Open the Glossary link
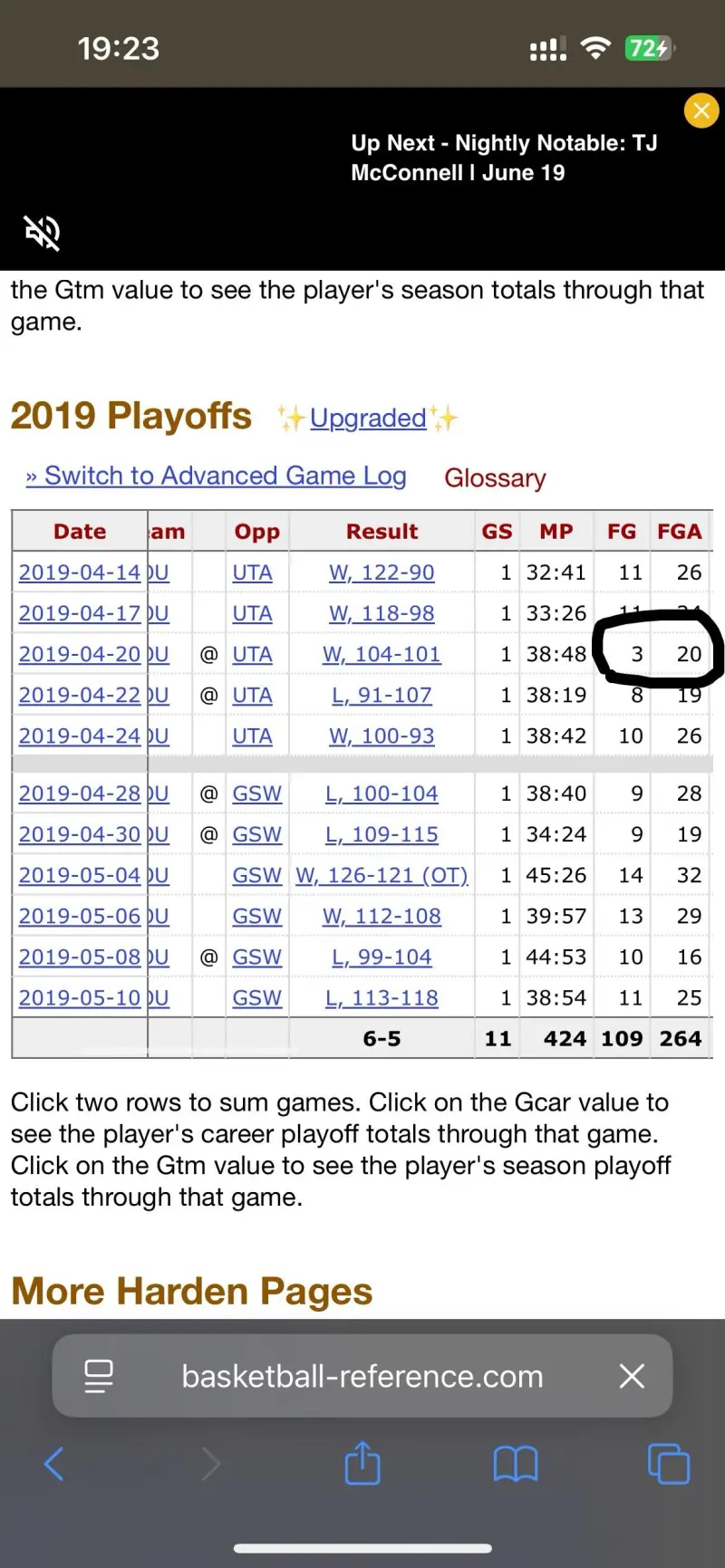 pos(495,477)
